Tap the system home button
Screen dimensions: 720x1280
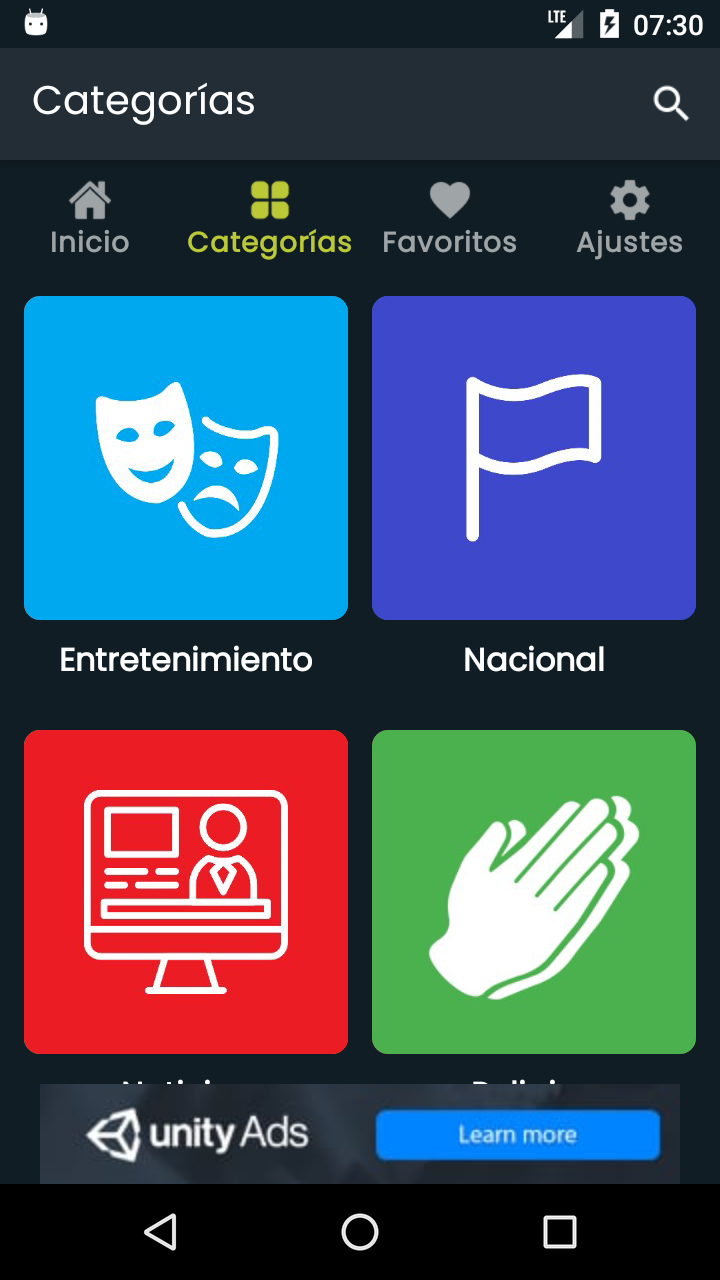pyautogui.click(x=360, y=1232)
